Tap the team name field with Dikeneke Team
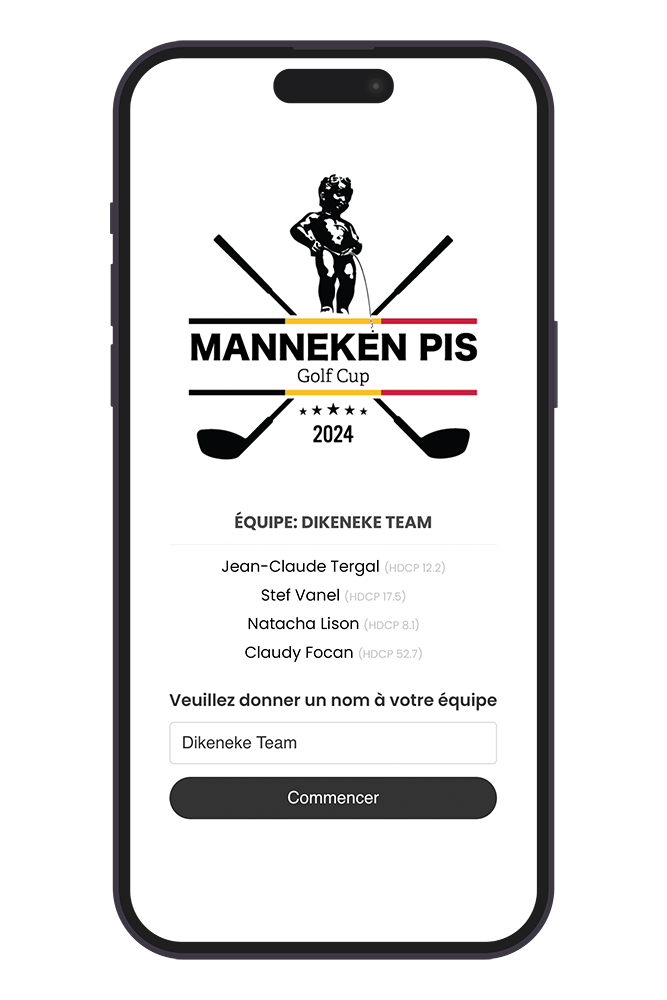 click(x=332, y=743)
